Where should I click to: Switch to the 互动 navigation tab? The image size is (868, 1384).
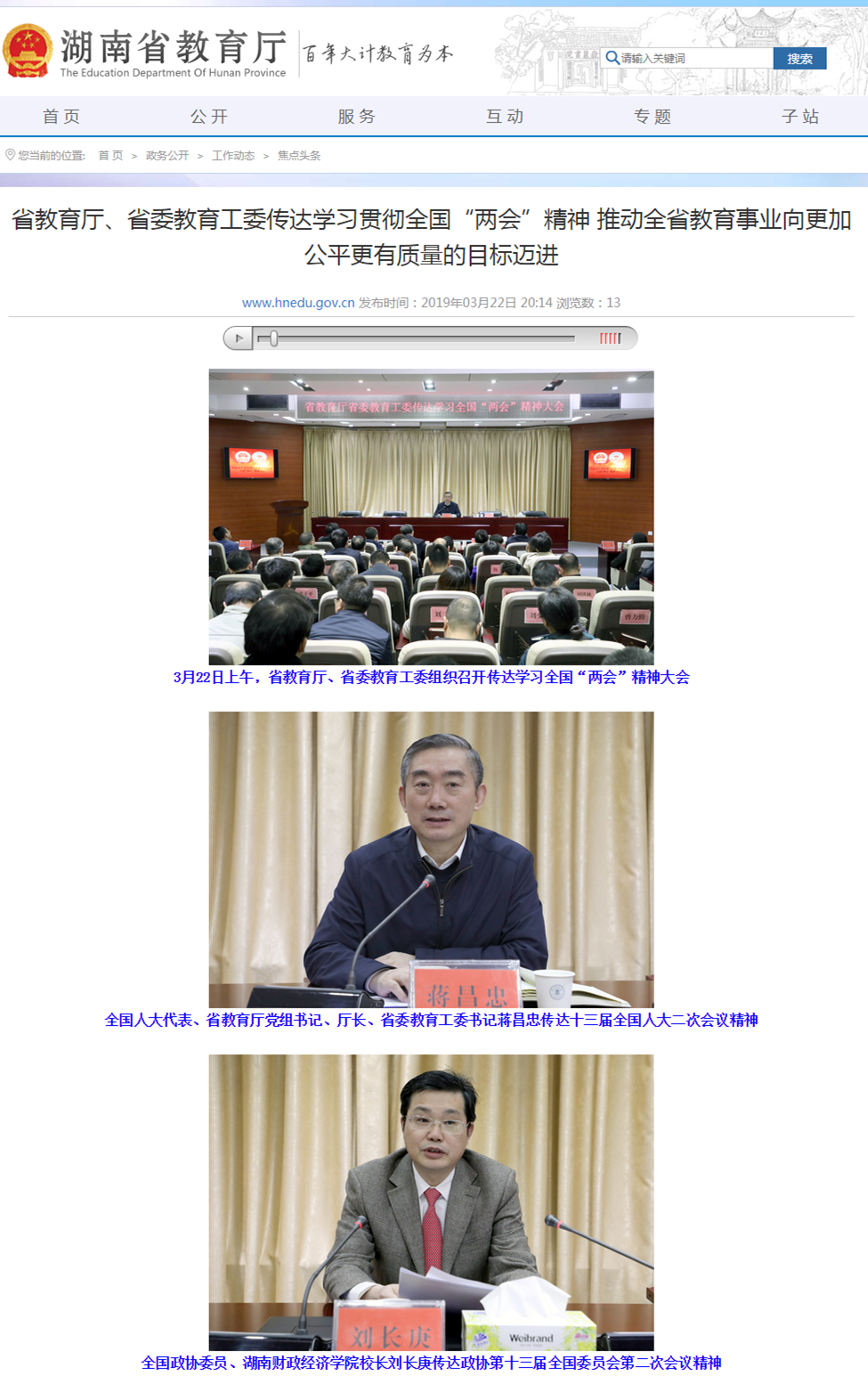point(506,116)
